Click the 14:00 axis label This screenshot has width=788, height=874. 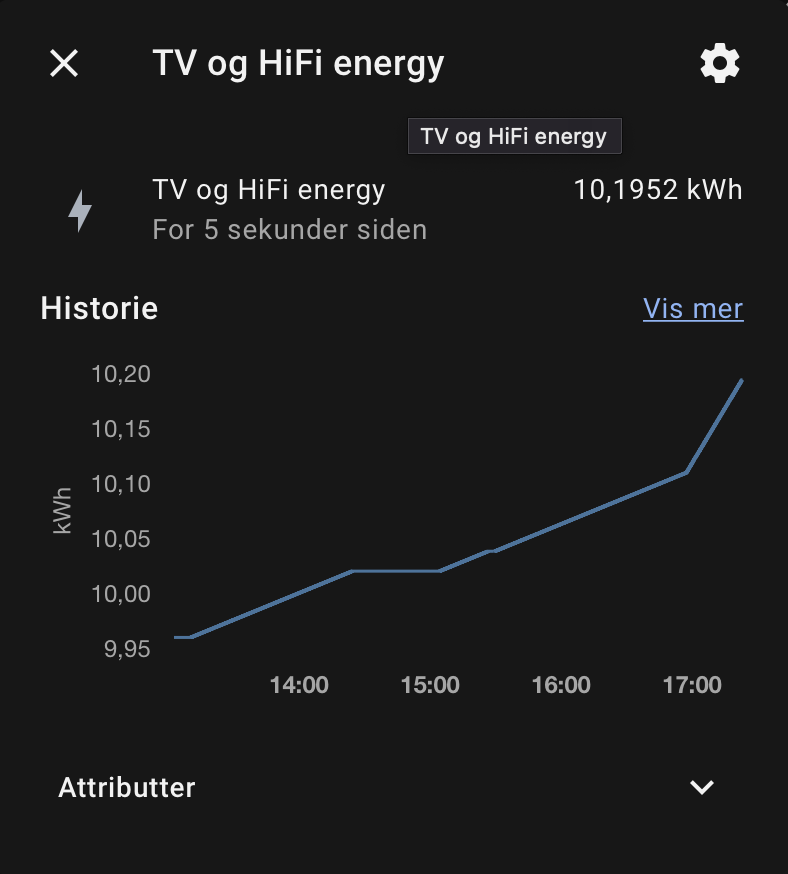300,685
